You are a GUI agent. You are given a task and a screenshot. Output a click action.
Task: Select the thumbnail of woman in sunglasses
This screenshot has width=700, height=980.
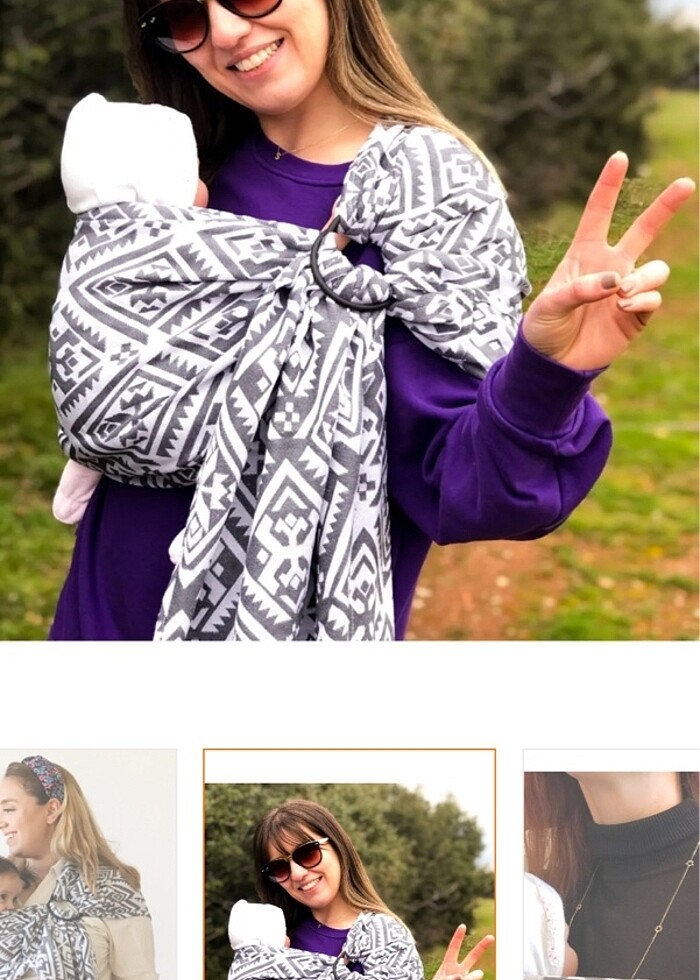tap(349, 866)
